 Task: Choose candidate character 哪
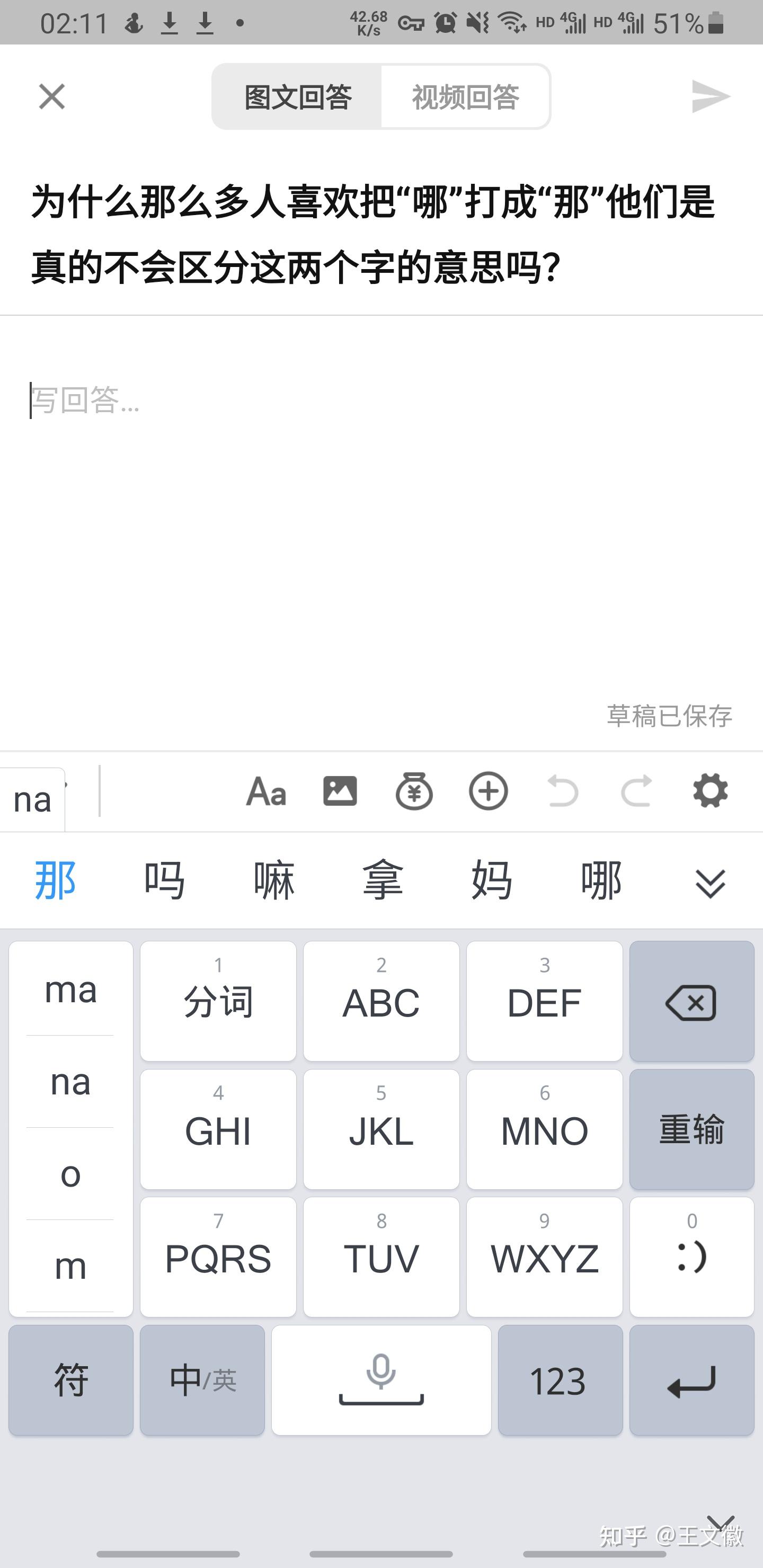(x=601, y=880)
